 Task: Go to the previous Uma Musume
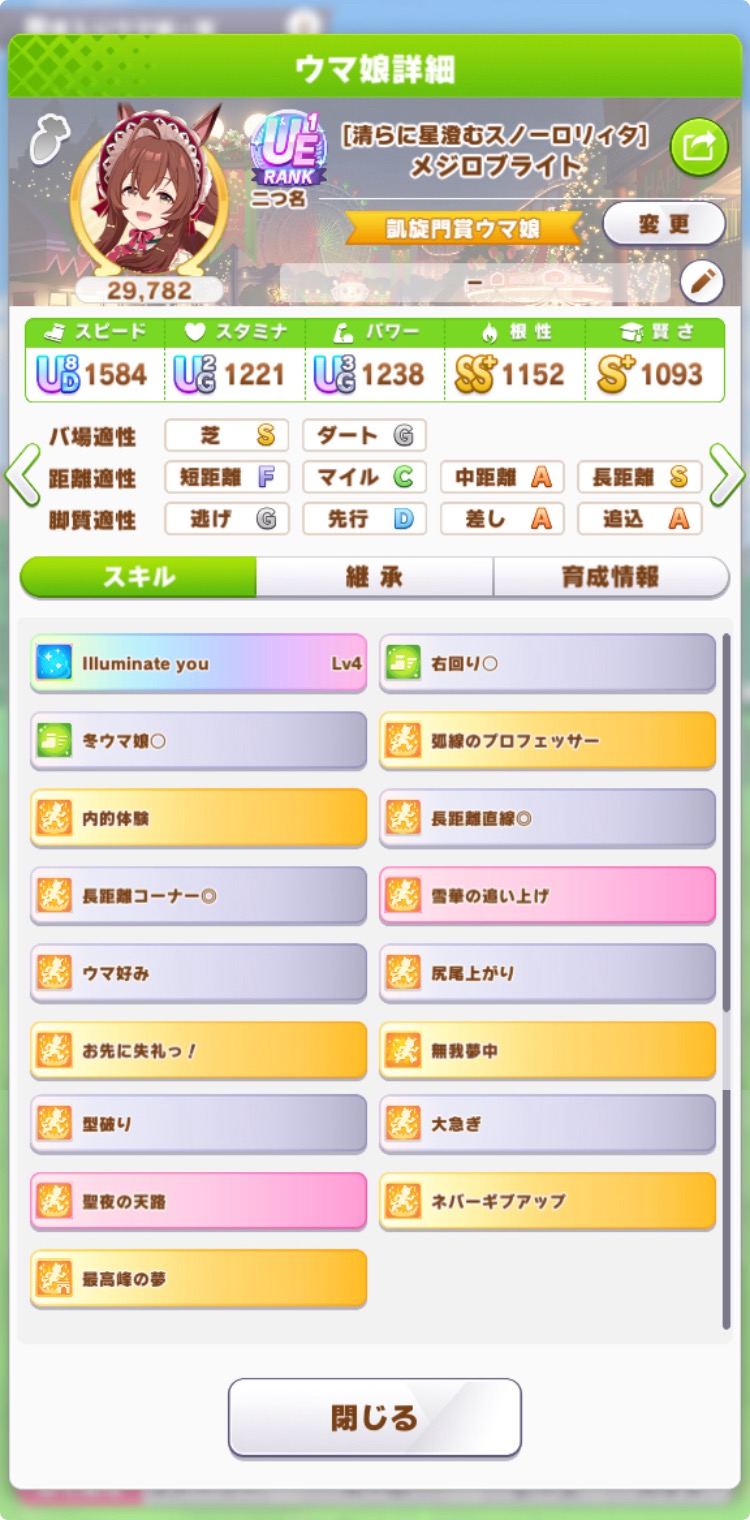coord(21,477)
